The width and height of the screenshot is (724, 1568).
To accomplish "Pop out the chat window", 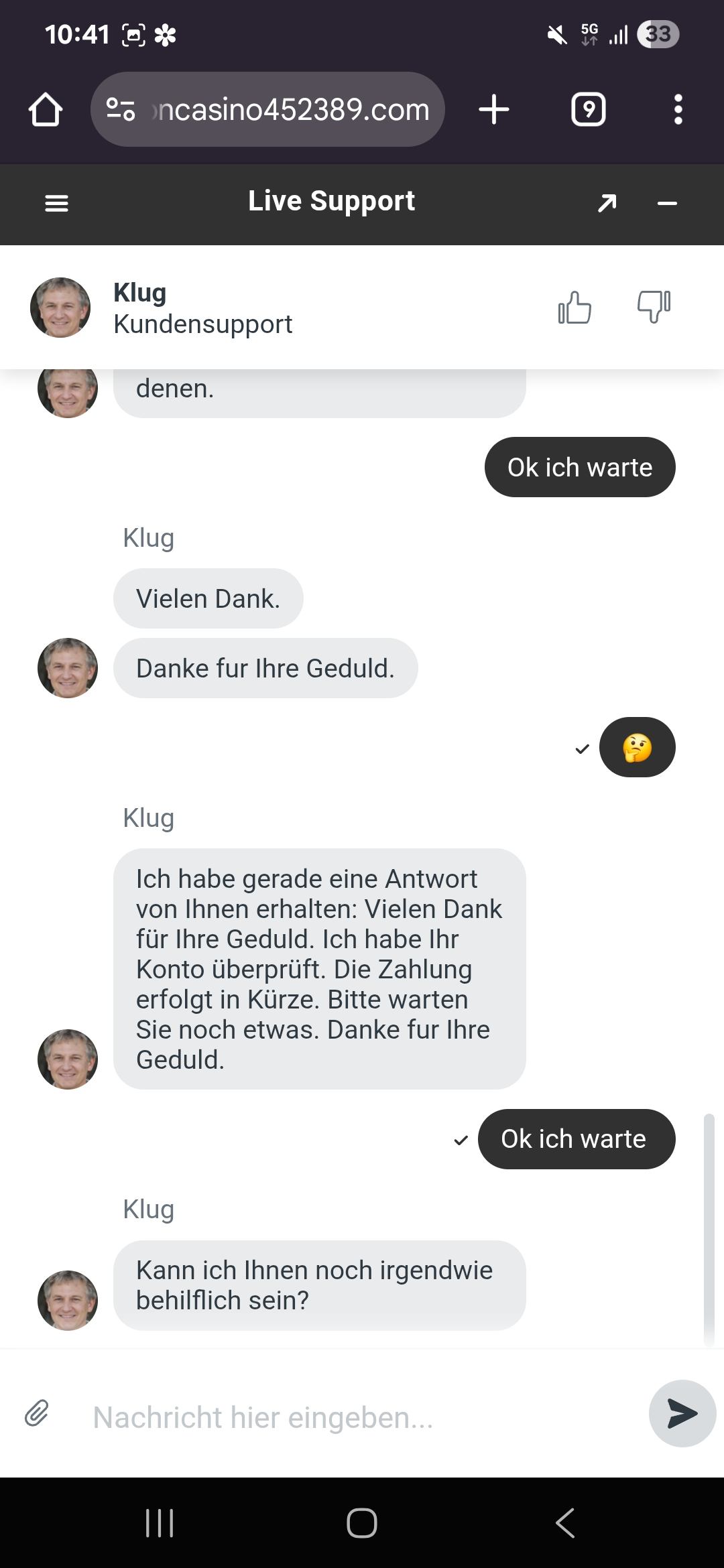I will coord(607,203).
